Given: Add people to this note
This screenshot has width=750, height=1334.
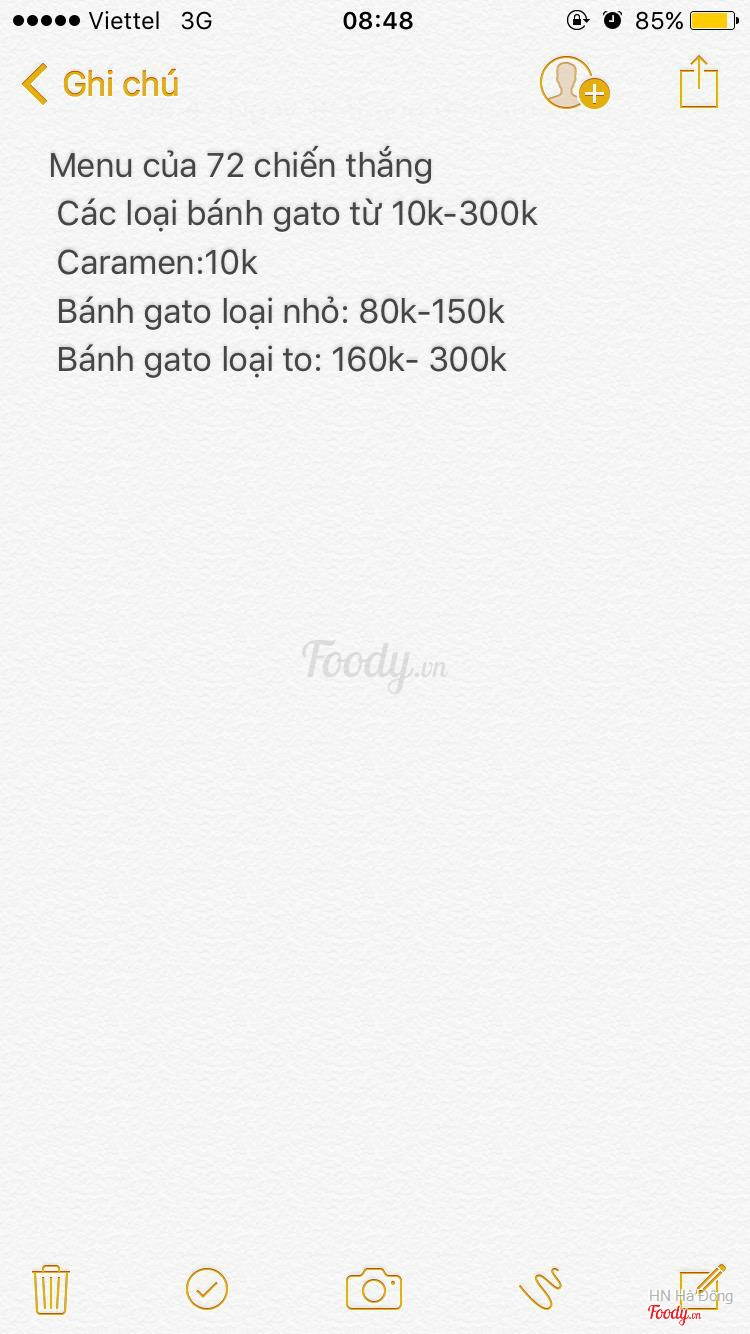Looking at the screenshot, I should coord(573,83).
